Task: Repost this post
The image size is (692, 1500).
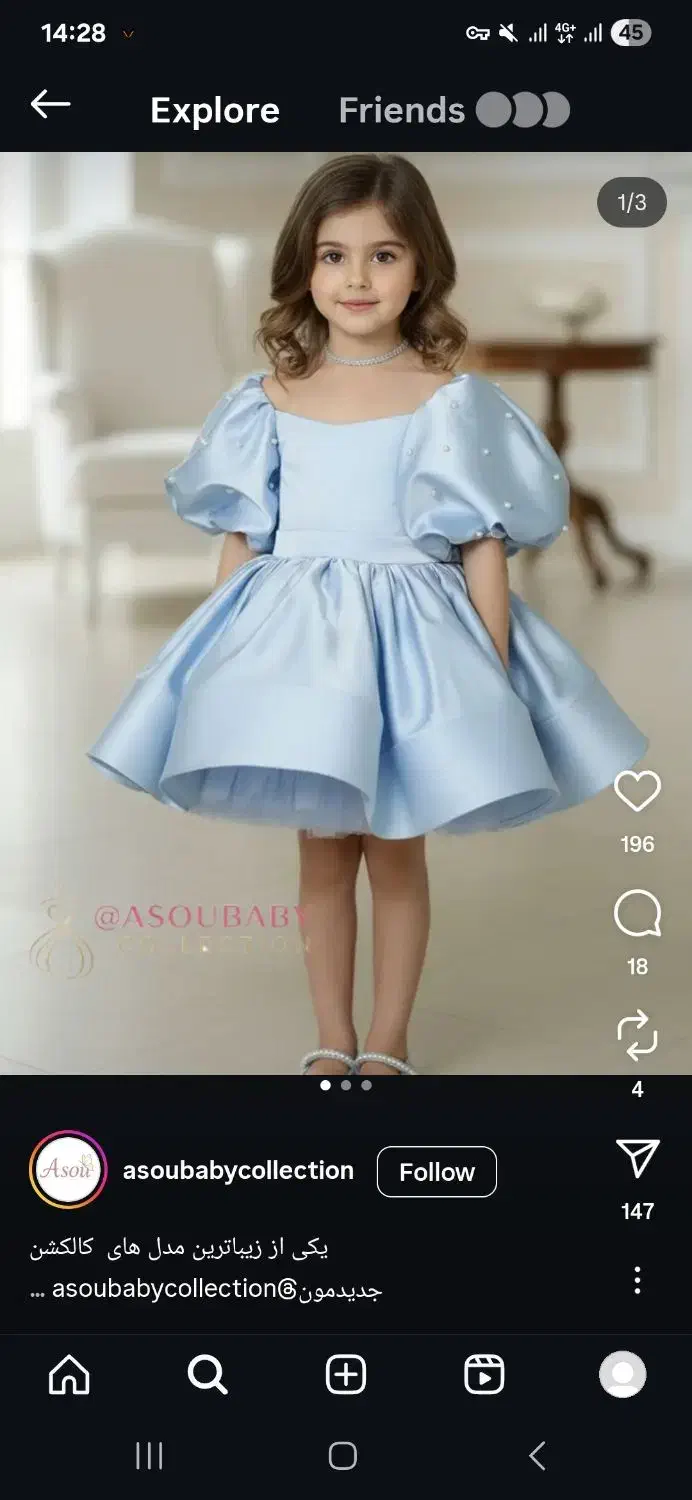Action: (637, 1035)
